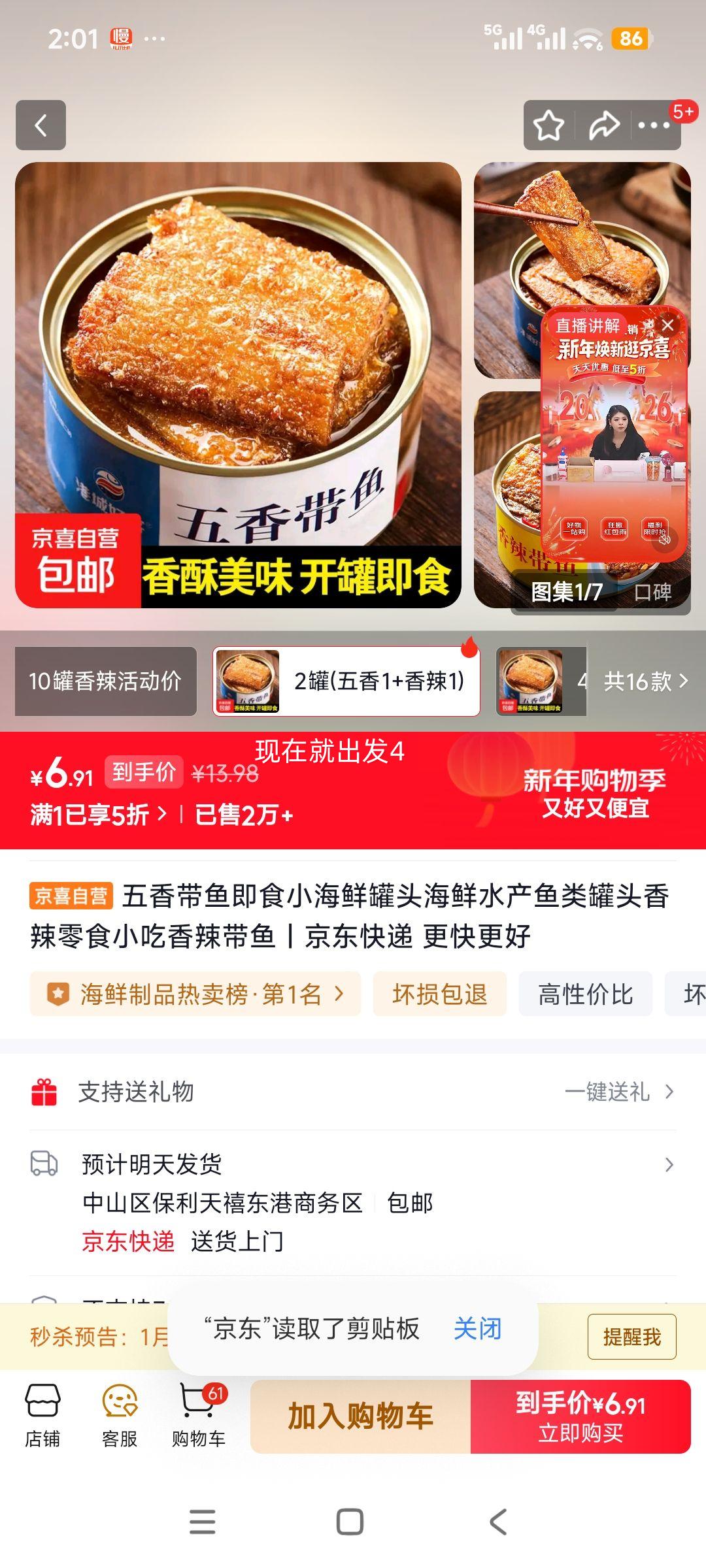The image size is (706, 1568).
Task: Tap 提醒我 for the flash sale reminder
Action: [x=631, y=1337]
